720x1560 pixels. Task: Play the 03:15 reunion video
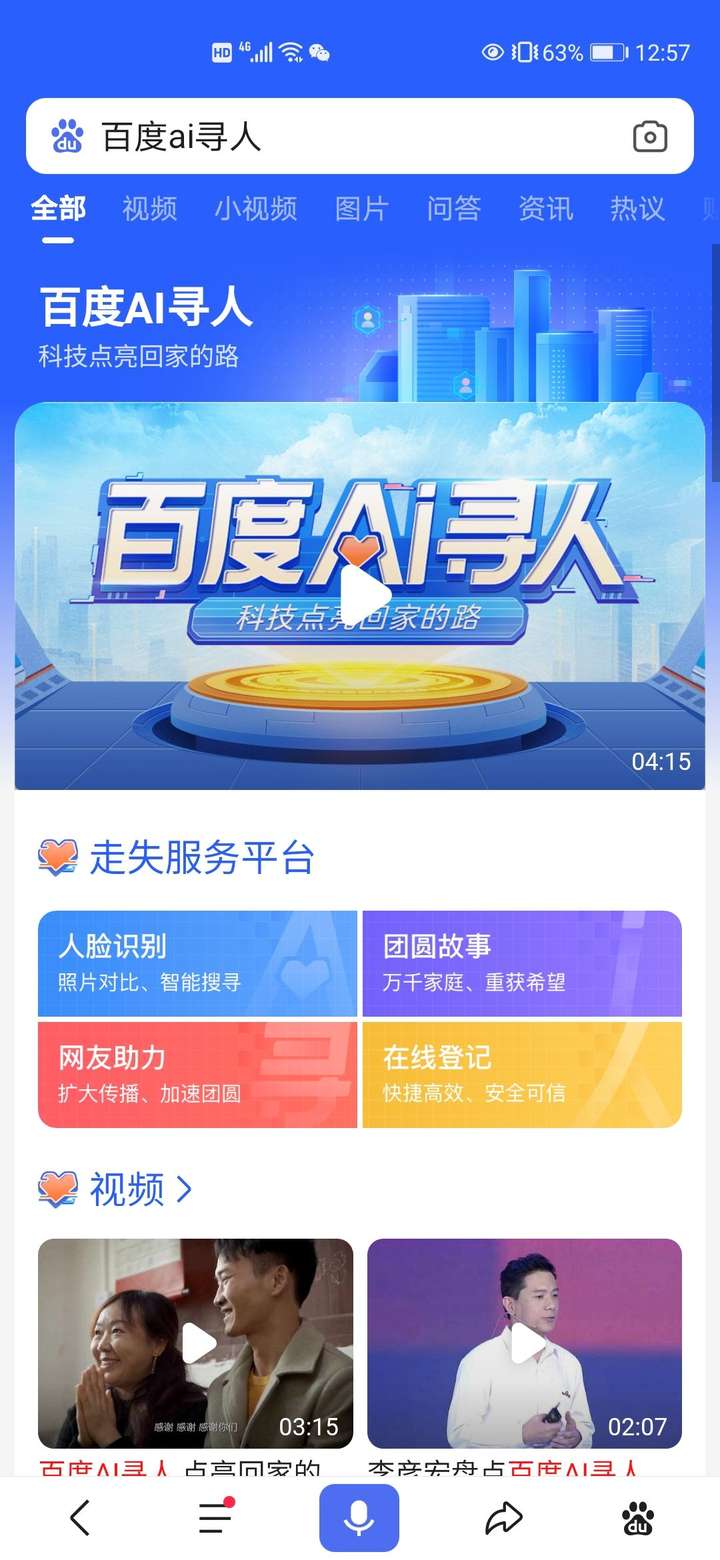pyautogui.click(x=196, y=1344)
